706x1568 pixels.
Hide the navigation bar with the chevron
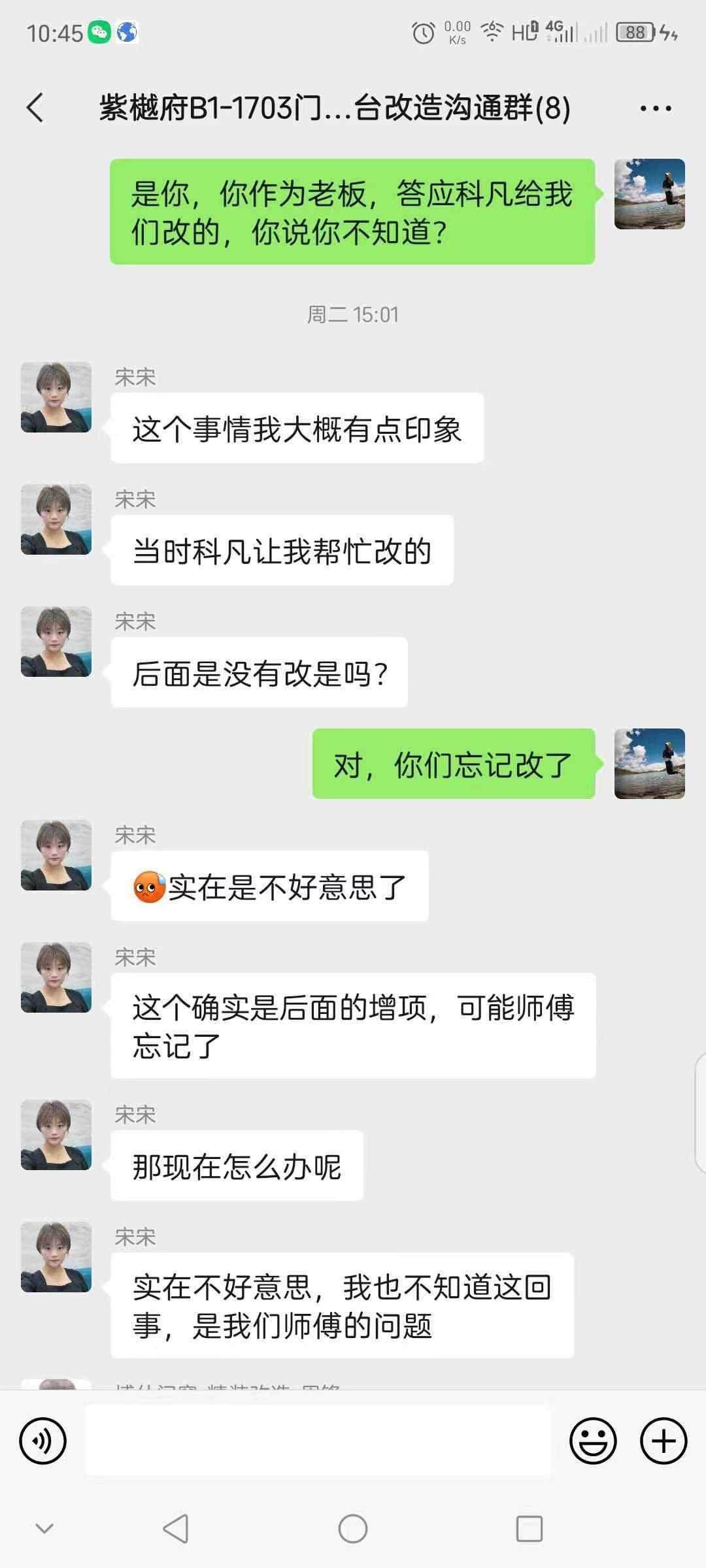point(44,1528)
